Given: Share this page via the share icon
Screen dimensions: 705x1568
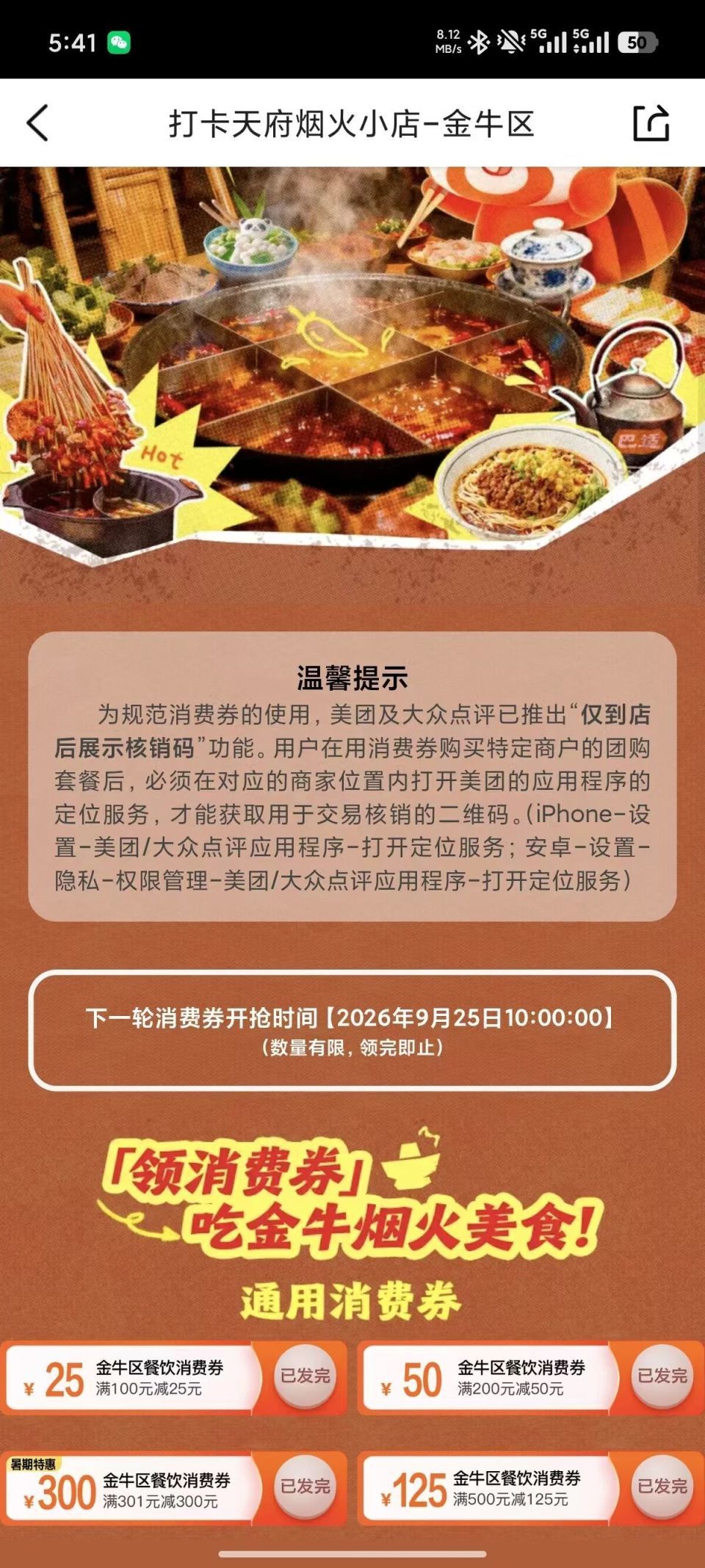Looking at the screenshot, I should (x=651, y=123).
